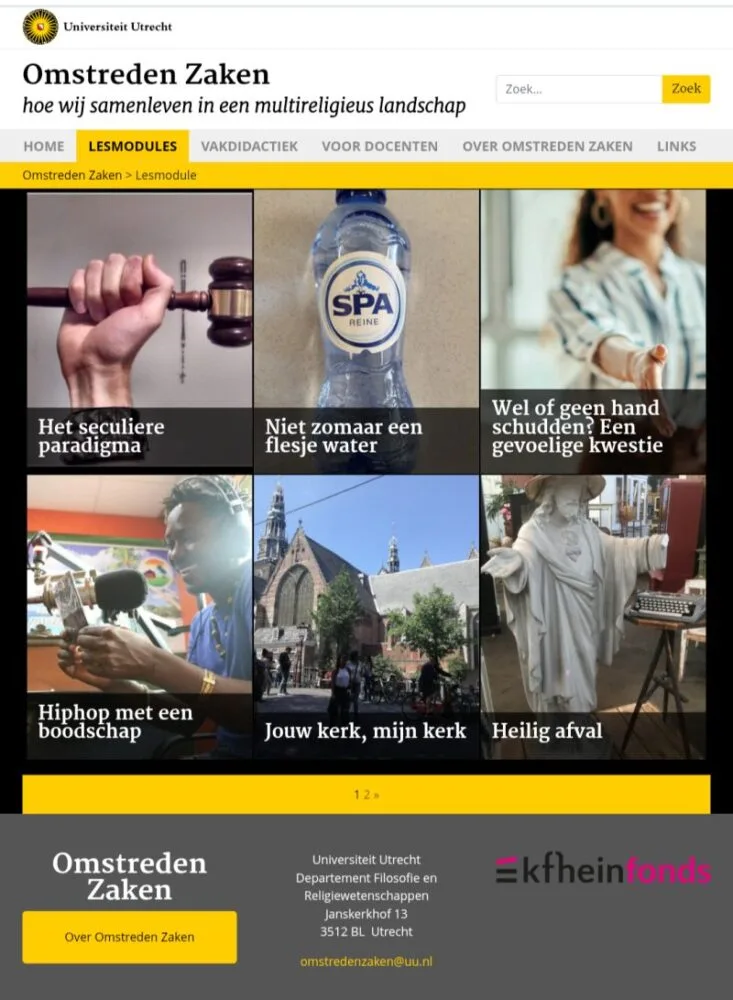
Task: Open the Voor Docenten tab
Action: pos(379,146)
